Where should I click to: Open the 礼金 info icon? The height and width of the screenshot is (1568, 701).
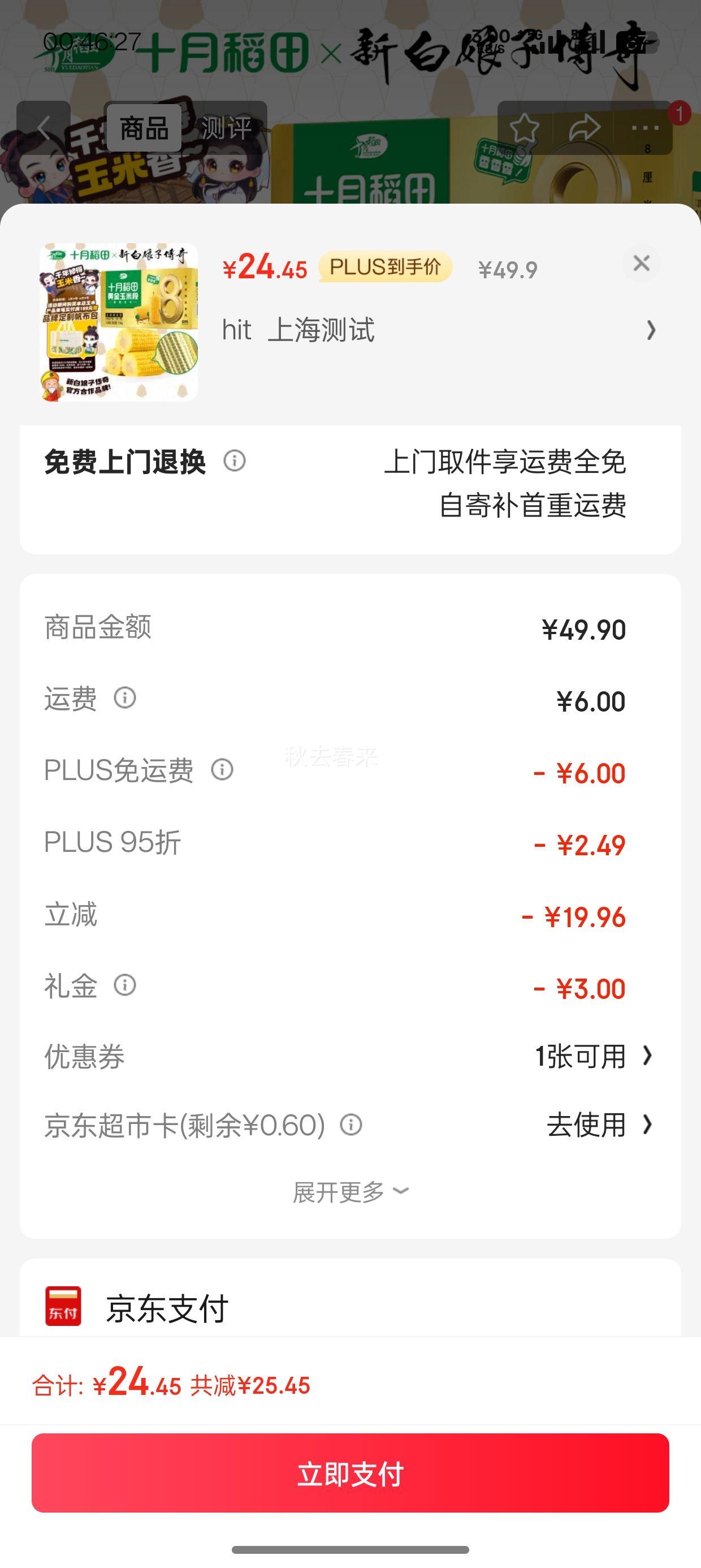point(125,986)
